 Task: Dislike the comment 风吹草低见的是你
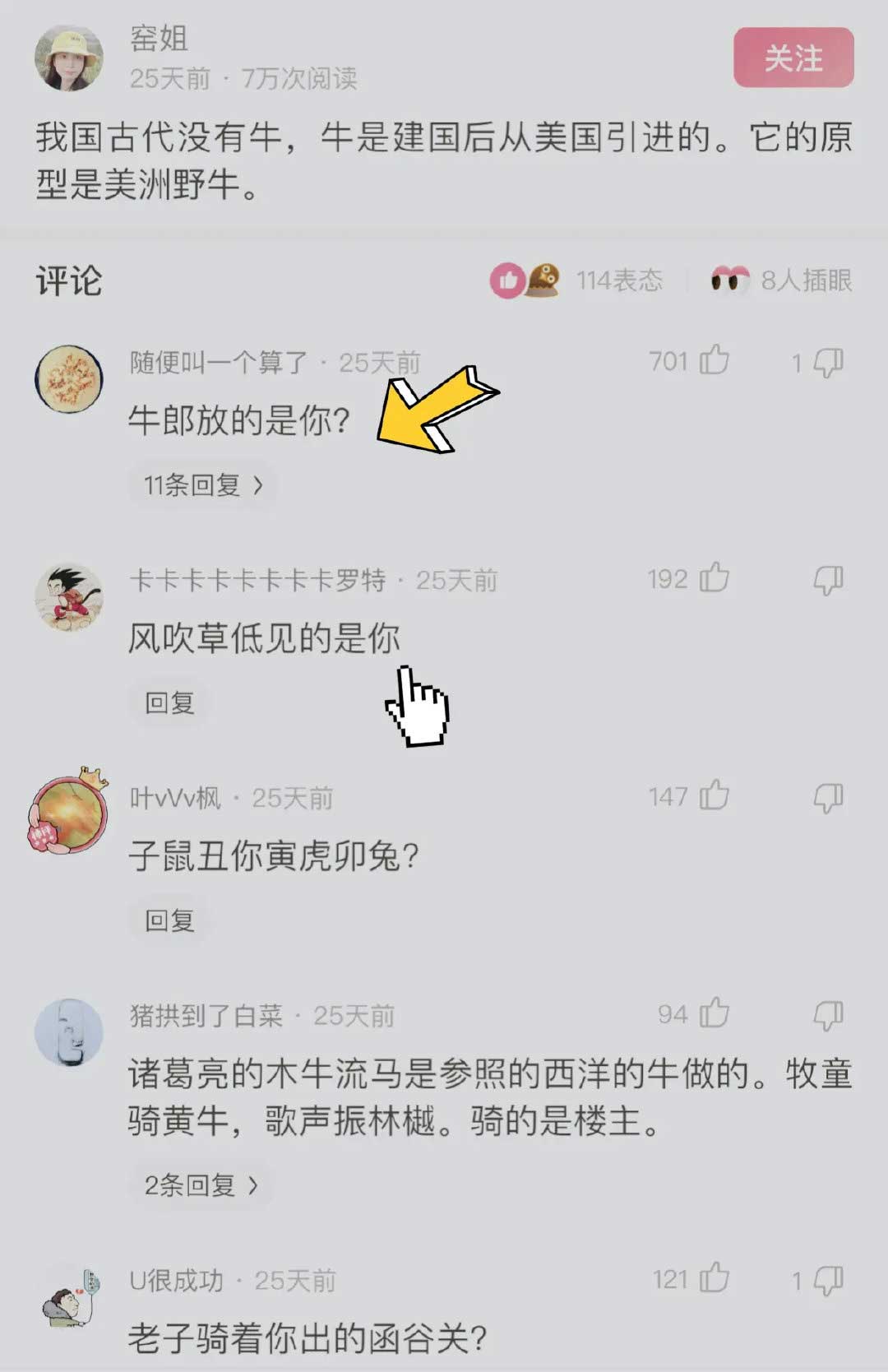click(x=828, y=580)
